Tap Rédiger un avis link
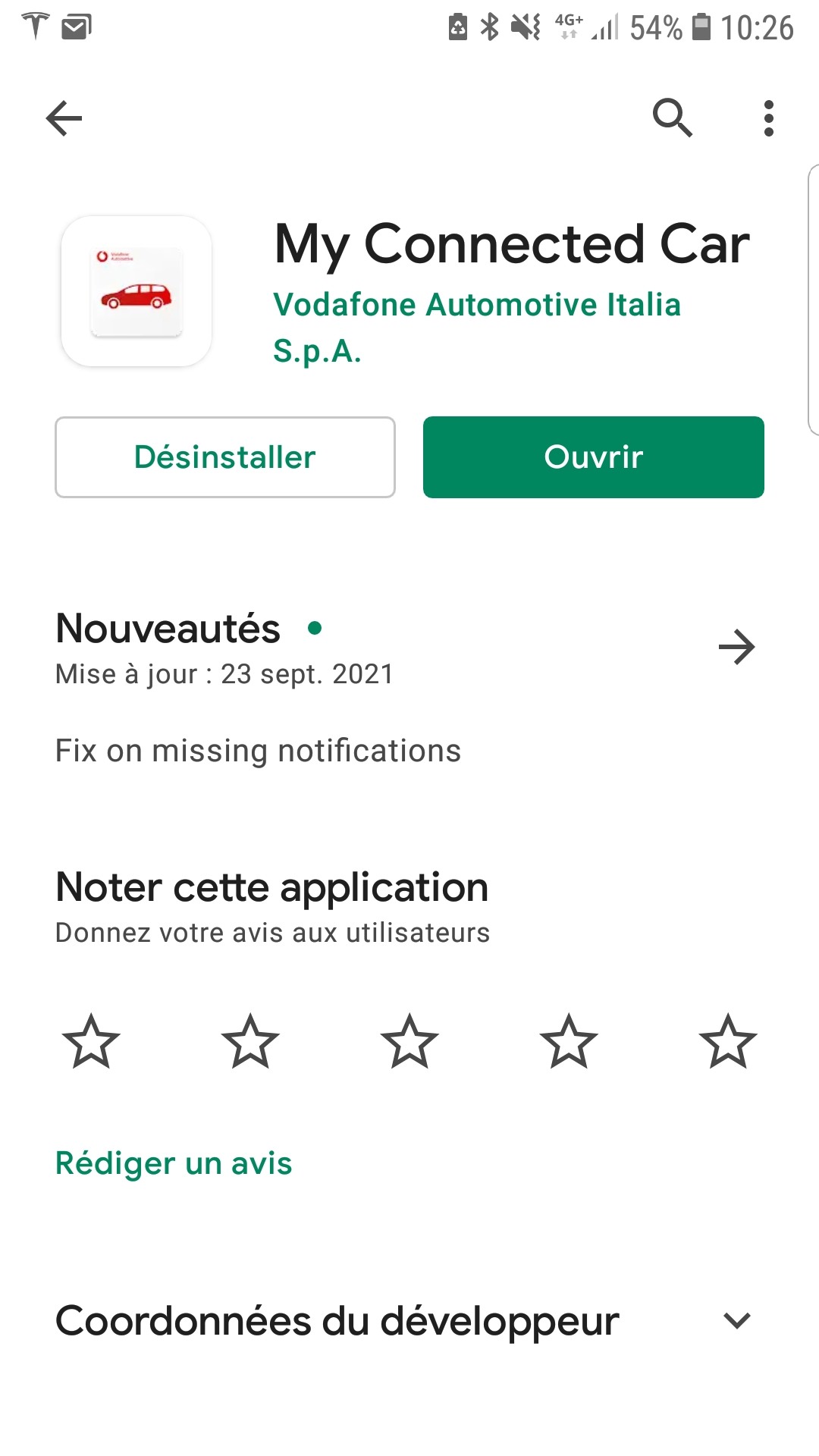Viewport: 819px width, 1456px height. 174,1163
